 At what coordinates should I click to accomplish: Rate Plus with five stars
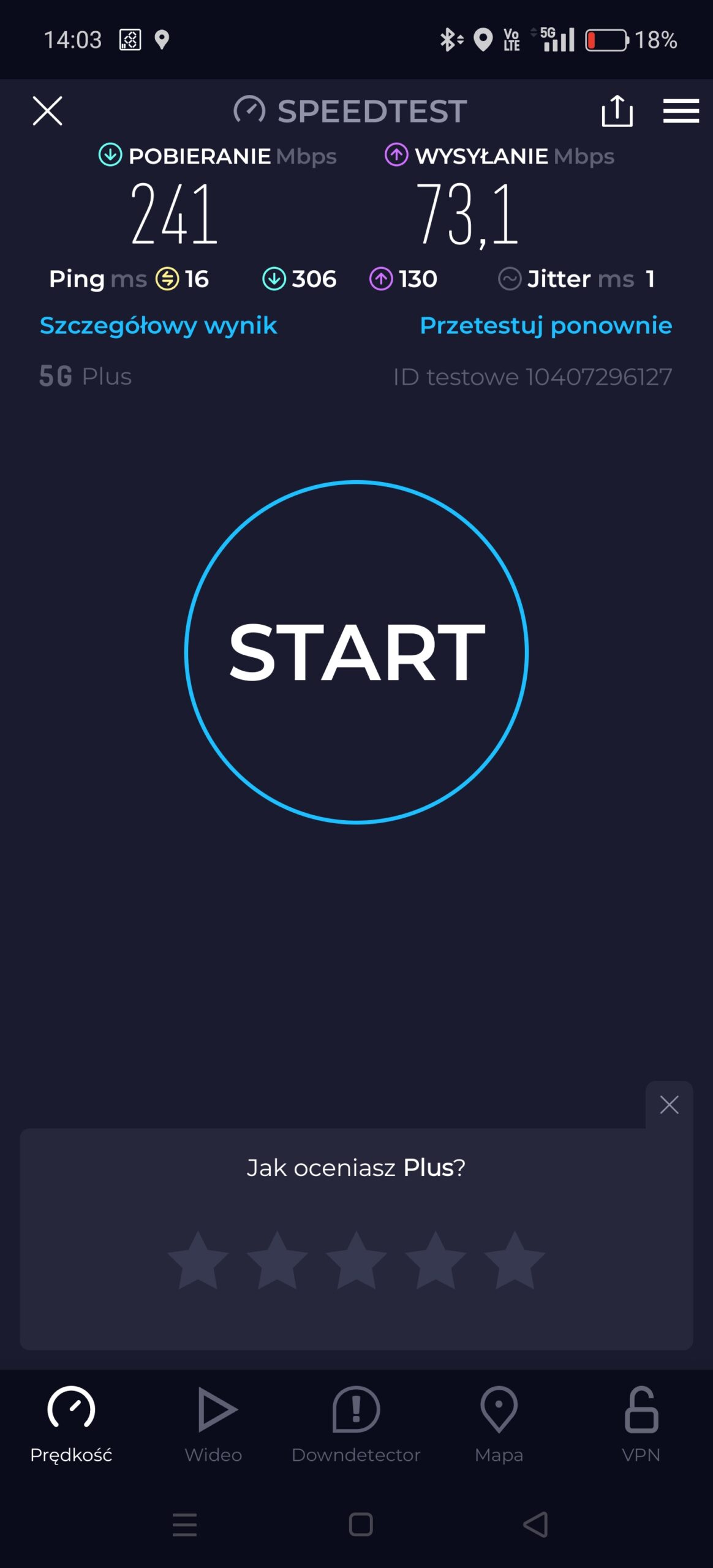coord(515,1261)
